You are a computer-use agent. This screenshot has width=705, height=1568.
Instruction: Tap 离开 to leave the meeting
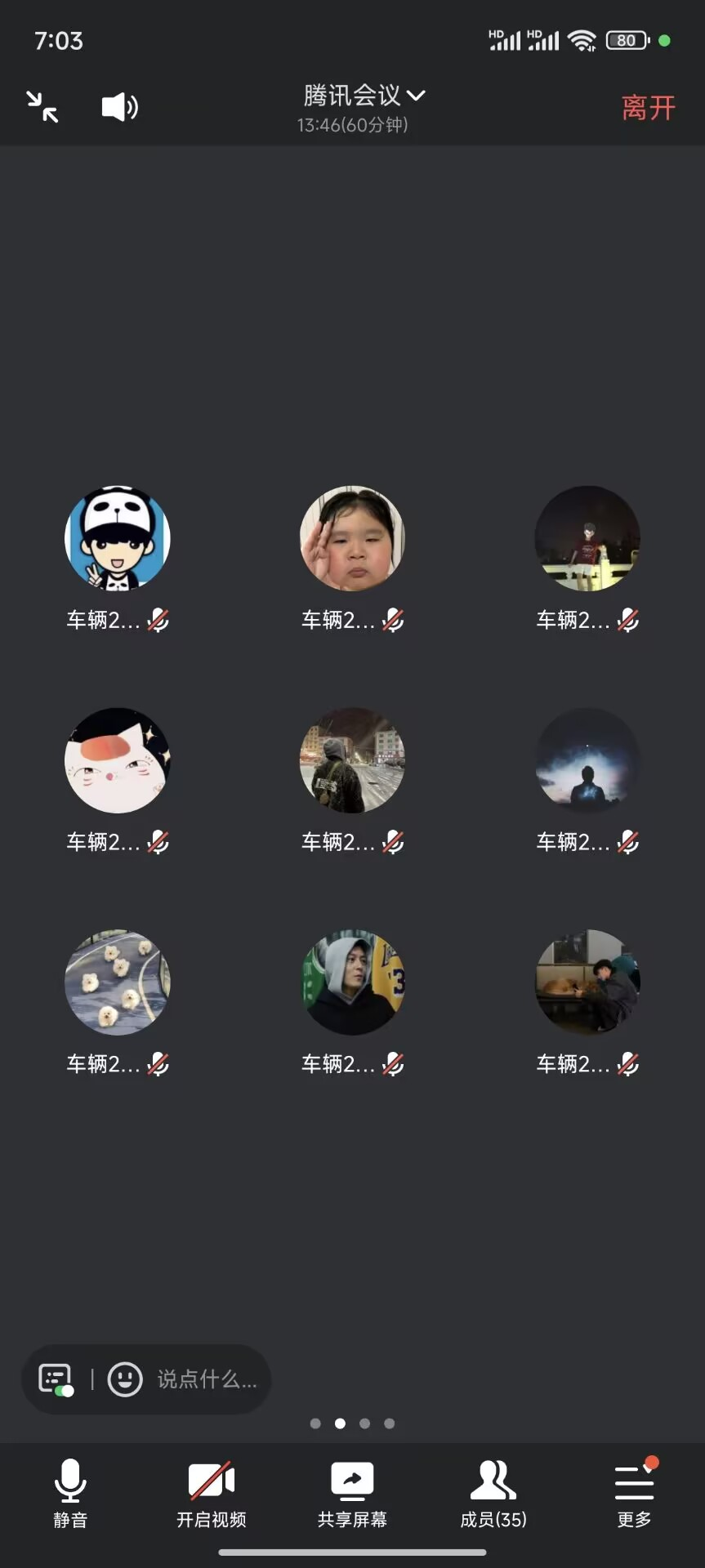click(648, 108)
